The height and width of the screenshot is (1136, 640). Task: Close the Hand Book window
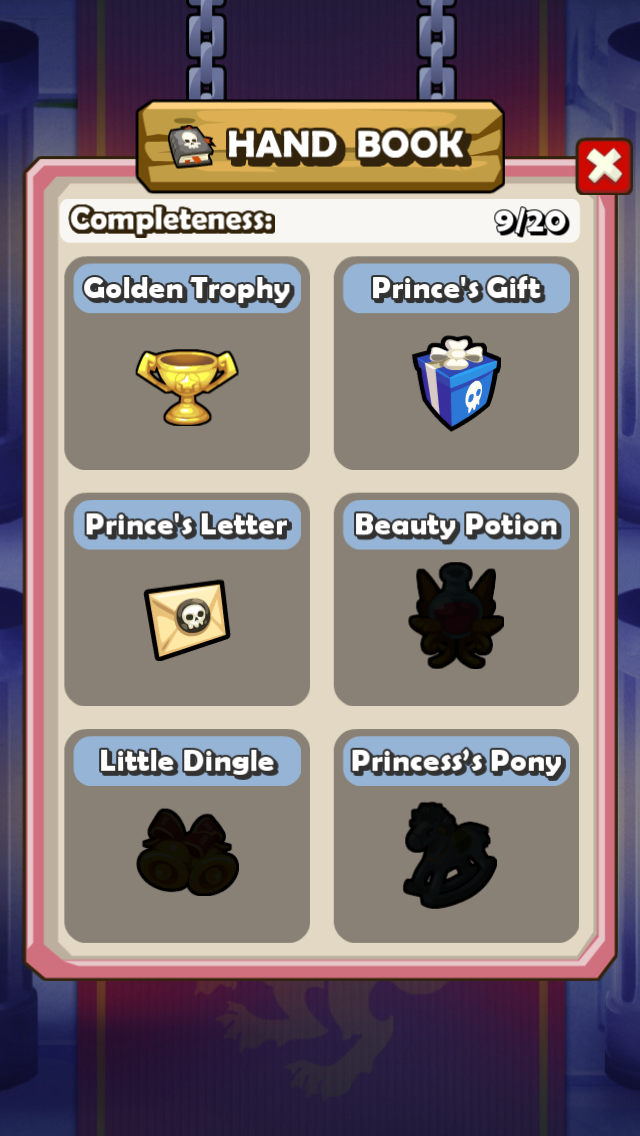pyautogui.click(x=604, y=167)
